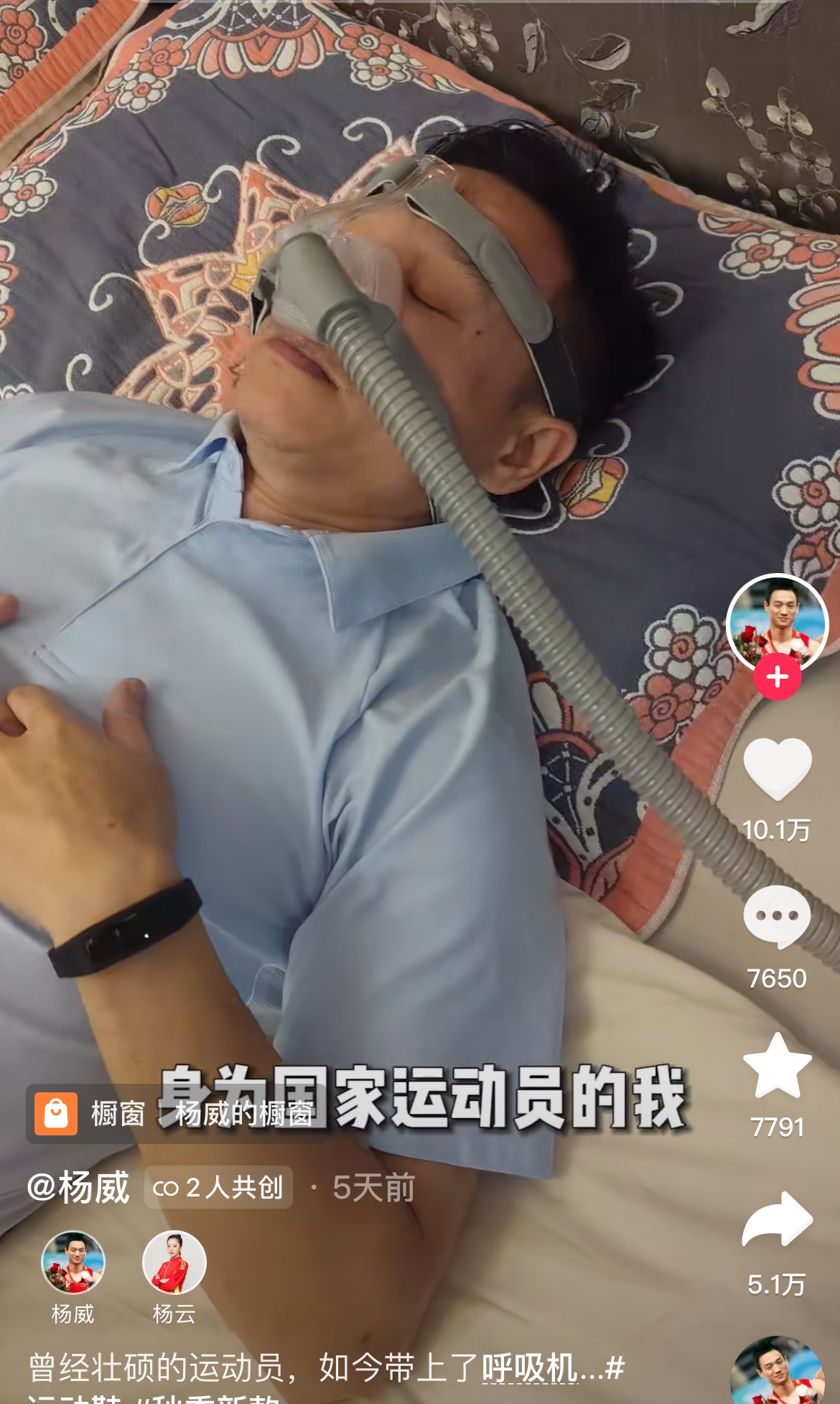Open the @杨威 username link

click(79, 1187)
